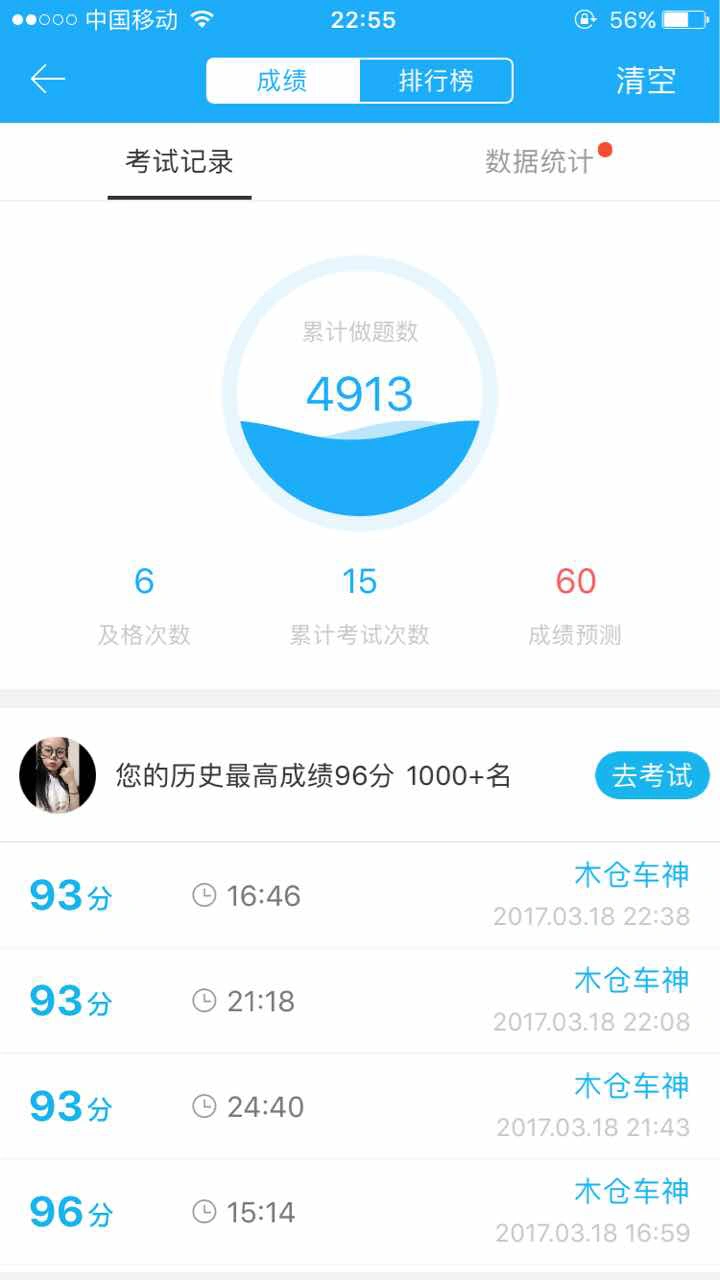Open the exam record from 2017.03.18 22:38
This screenshot has width=720, height=1280.
[x=360, y=895]
